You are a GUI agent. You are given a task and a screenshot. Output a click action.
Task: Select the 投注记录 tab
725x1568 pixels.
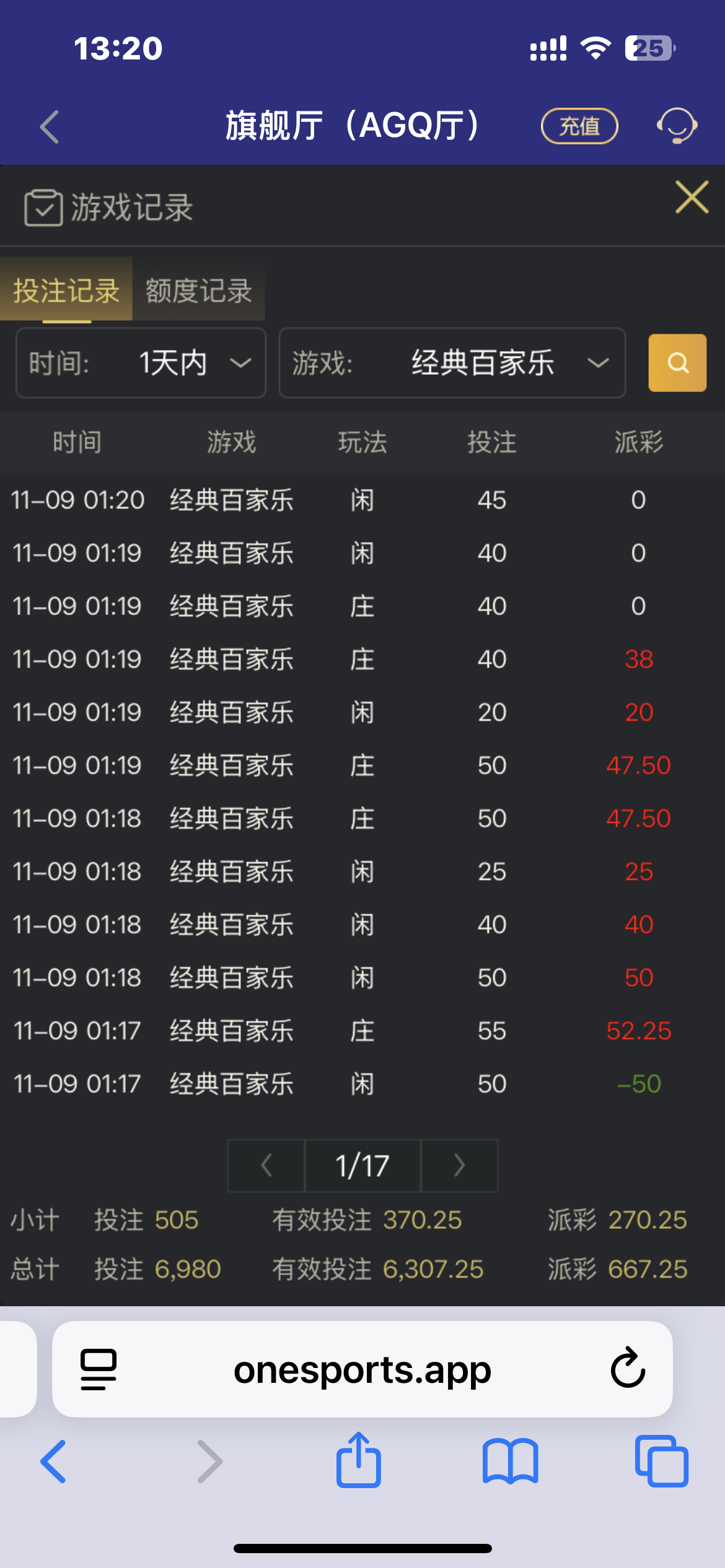click(66, 290)
